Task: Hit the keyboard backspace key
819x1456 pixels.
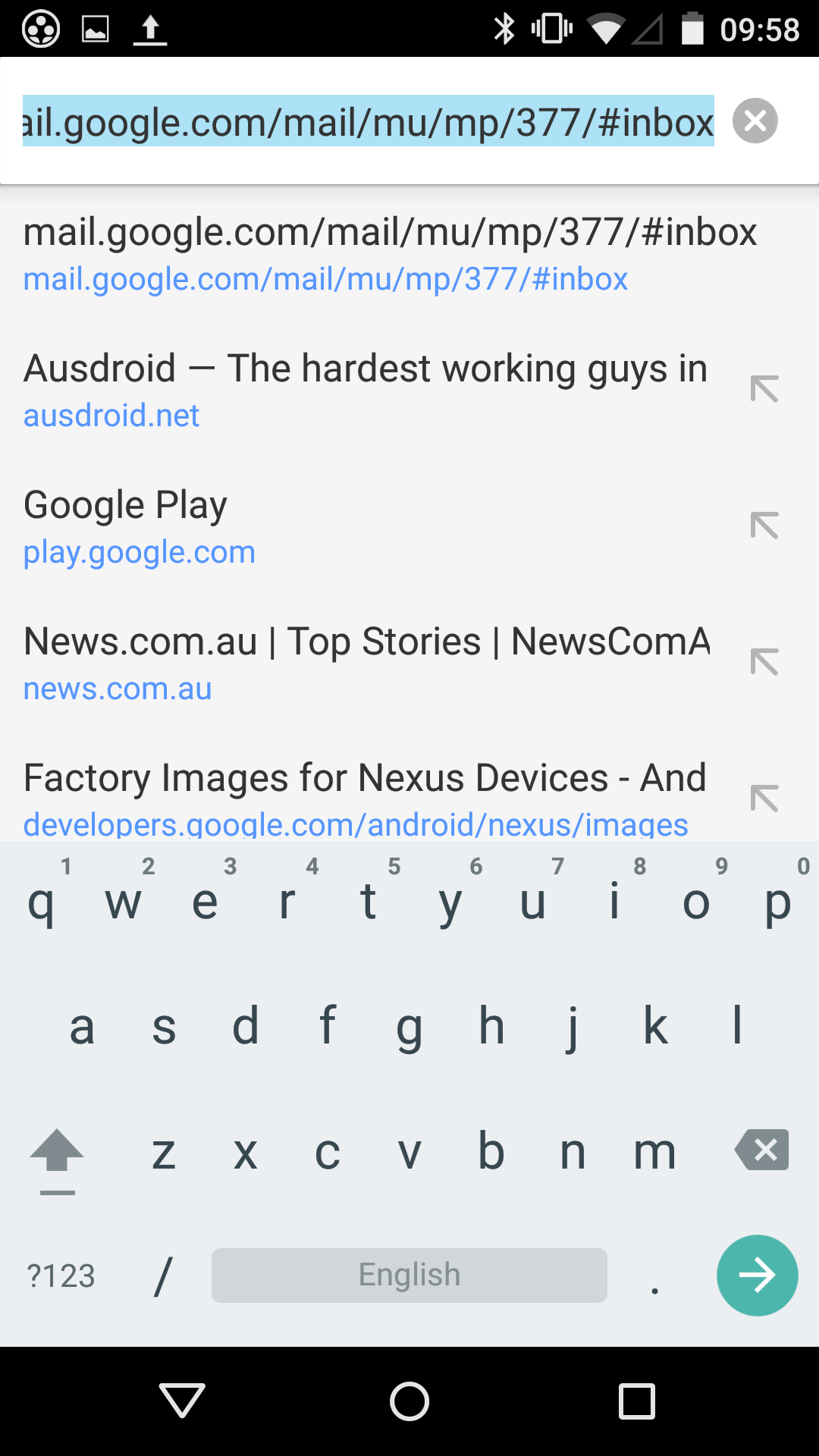Action: point(761,1150)
